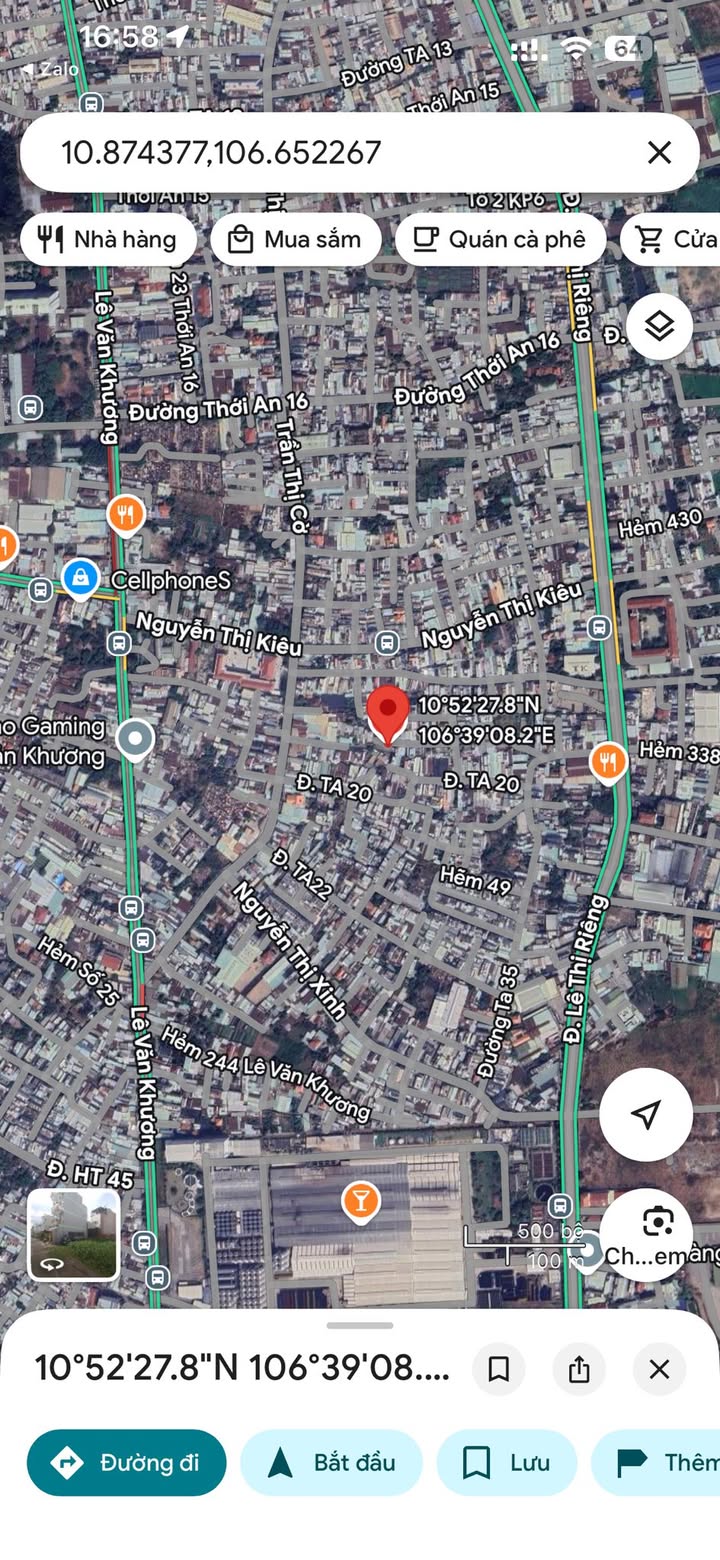Image resolution: width=720 pixels, height=1560 pixels.
Task: Open the map layers button
Action: (659, 326)
